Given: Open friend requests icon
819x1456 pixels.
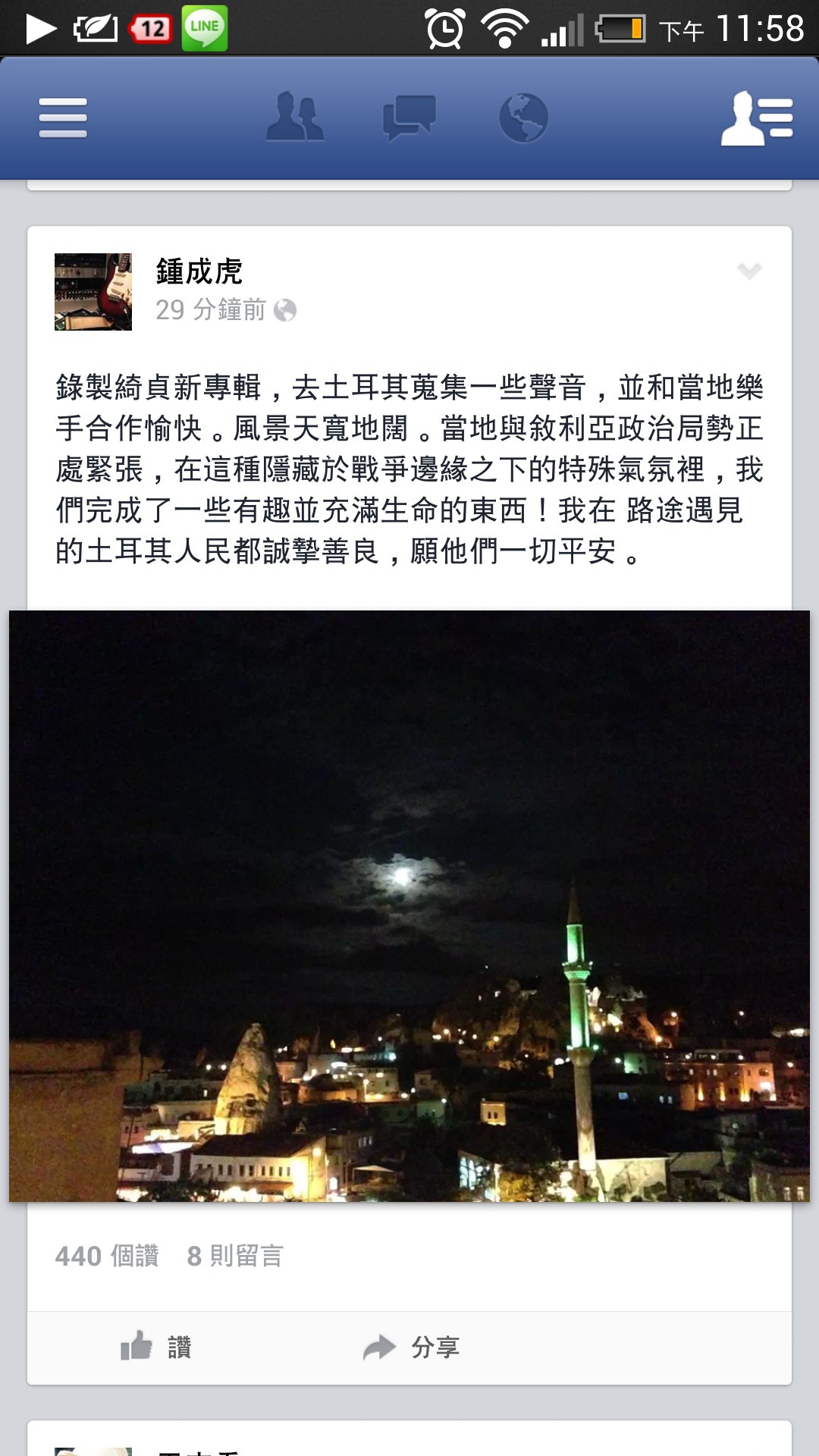Looking at the screenshot, I should [295, 118].
